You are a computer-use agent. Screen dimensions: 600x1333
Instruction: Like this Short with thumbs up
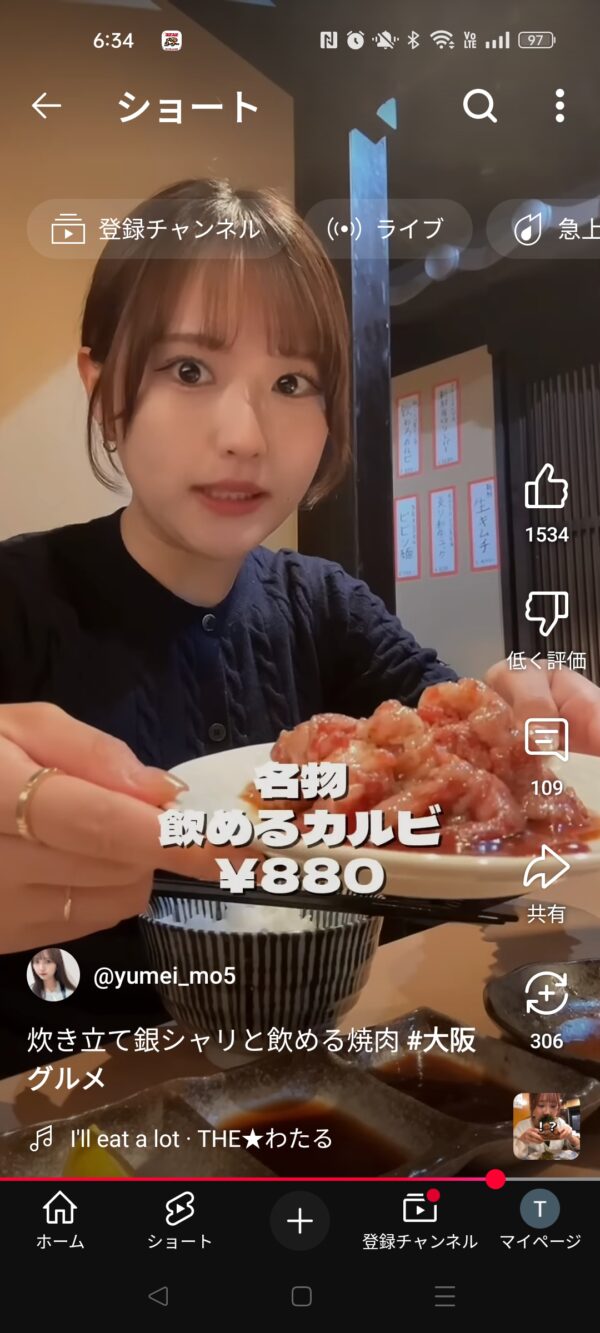click(546, 488)
